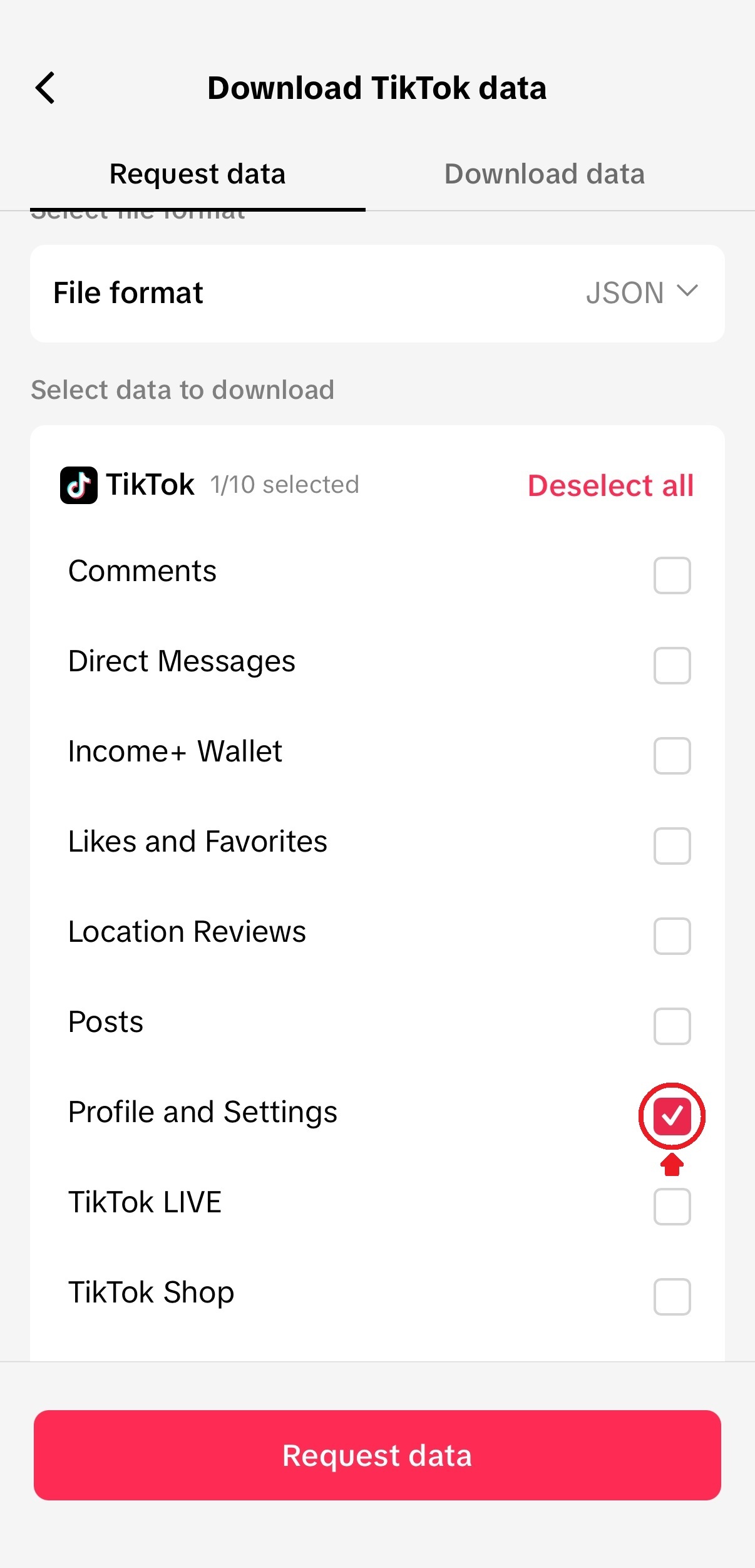This screenshot has width=755, height=1568.
Task: Click the TikTok app logo icon
Action: pyautogui.click(x=79, y=484)
